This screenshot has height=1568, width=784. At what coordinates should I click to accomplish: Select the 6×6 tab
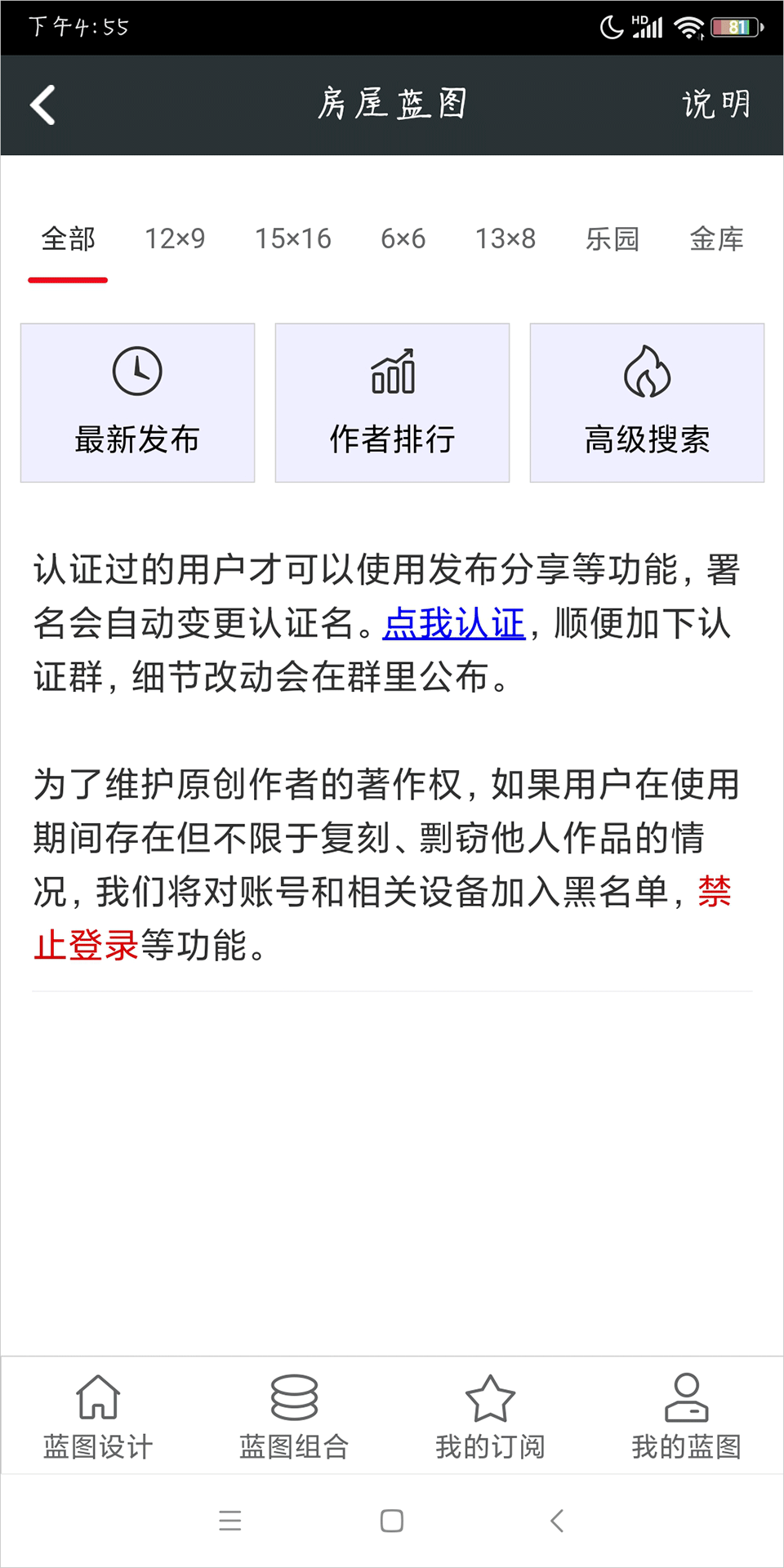point(403,238)
